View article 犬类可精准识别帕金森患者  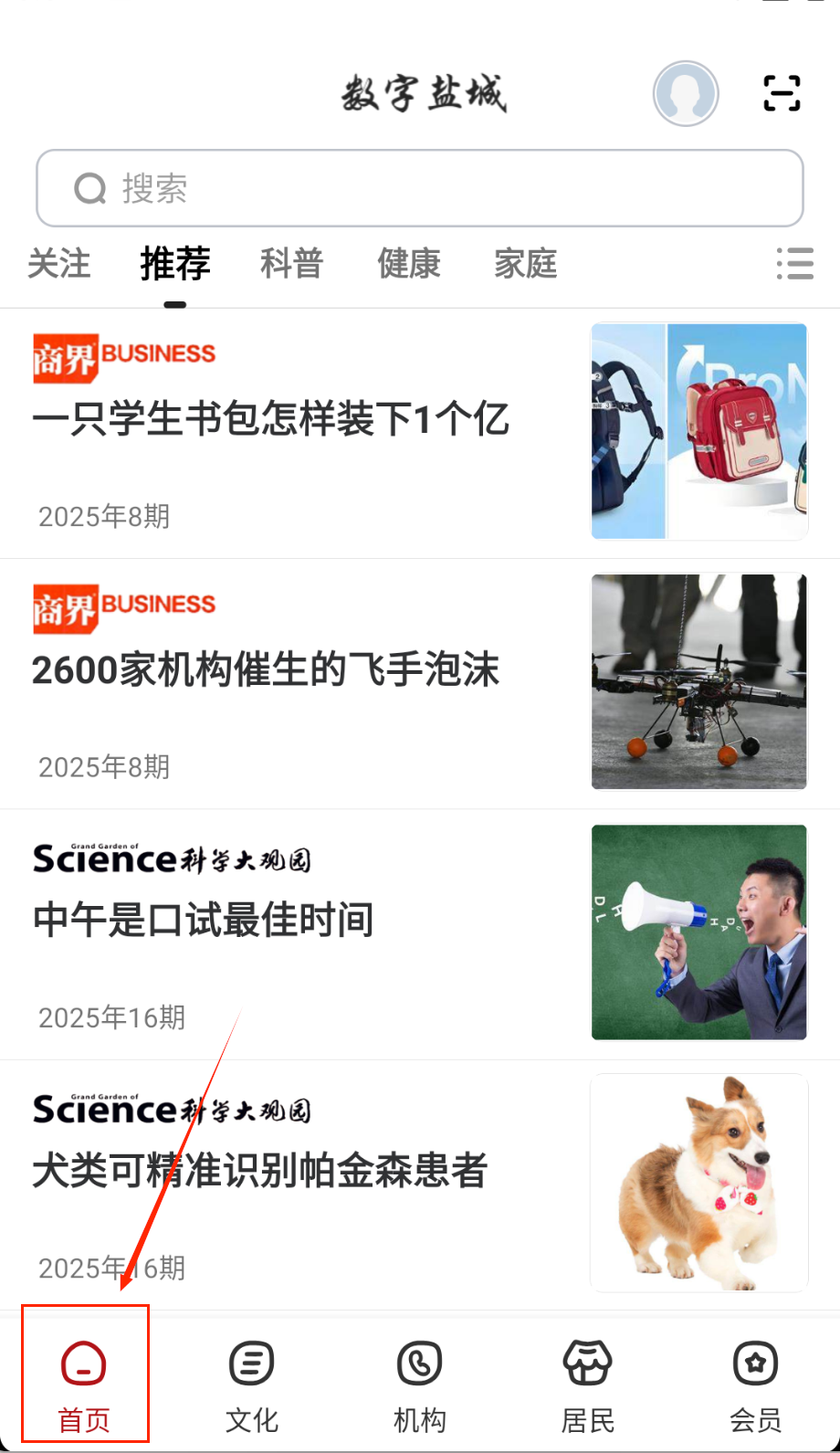(x=260, y=1170)
